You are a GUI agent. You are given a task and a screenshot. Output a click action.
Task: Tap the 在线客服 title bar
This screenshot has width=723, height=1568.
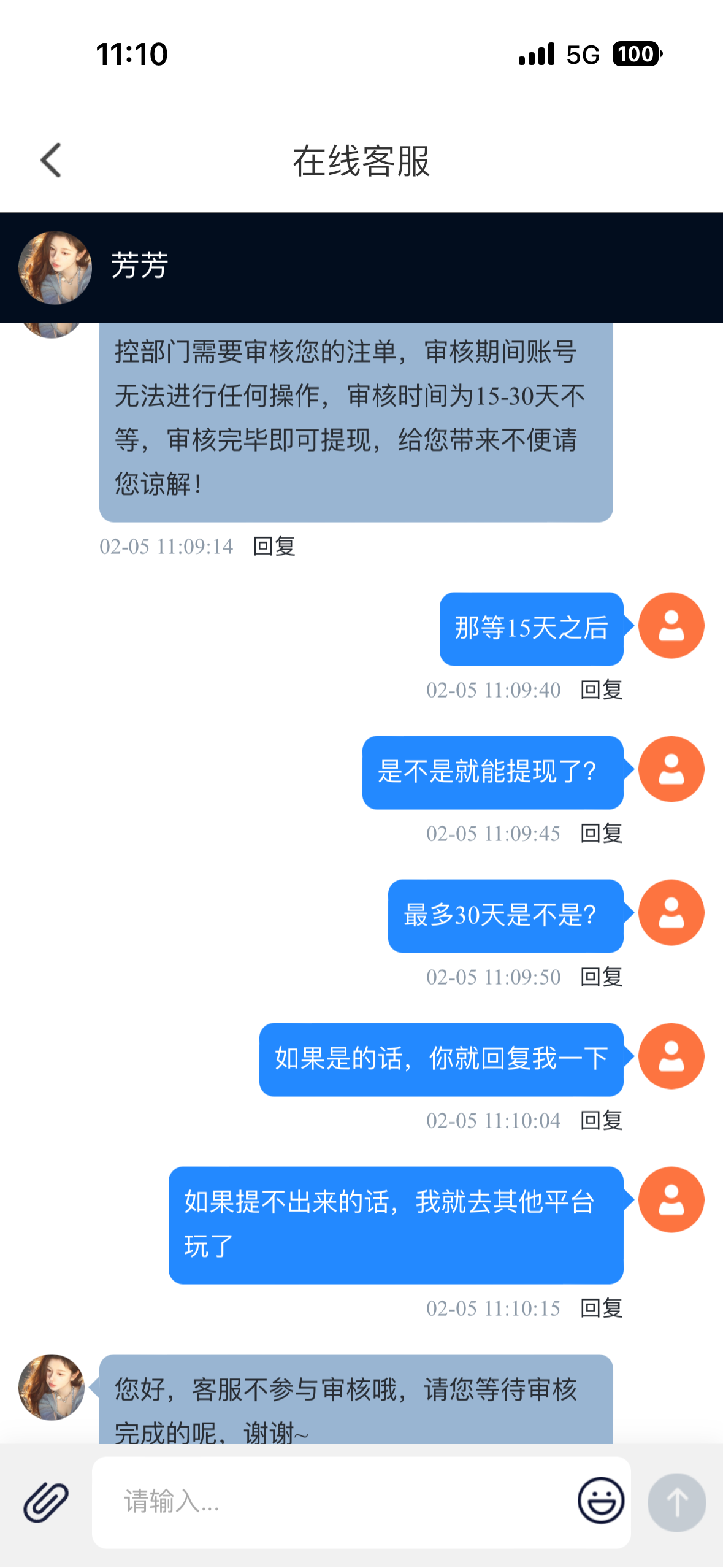[x=362, y=161]
